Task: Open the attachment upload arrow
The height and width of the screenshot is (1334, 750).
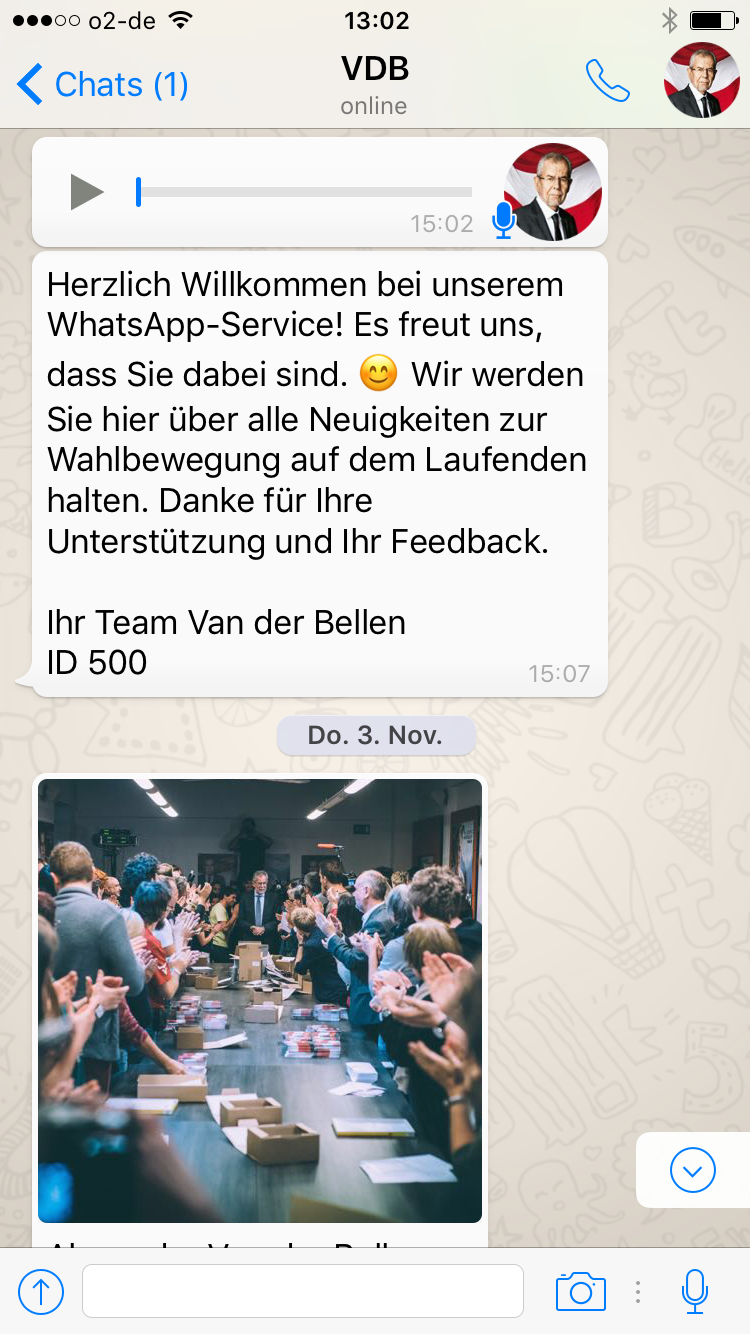Action: point(41,1291)
